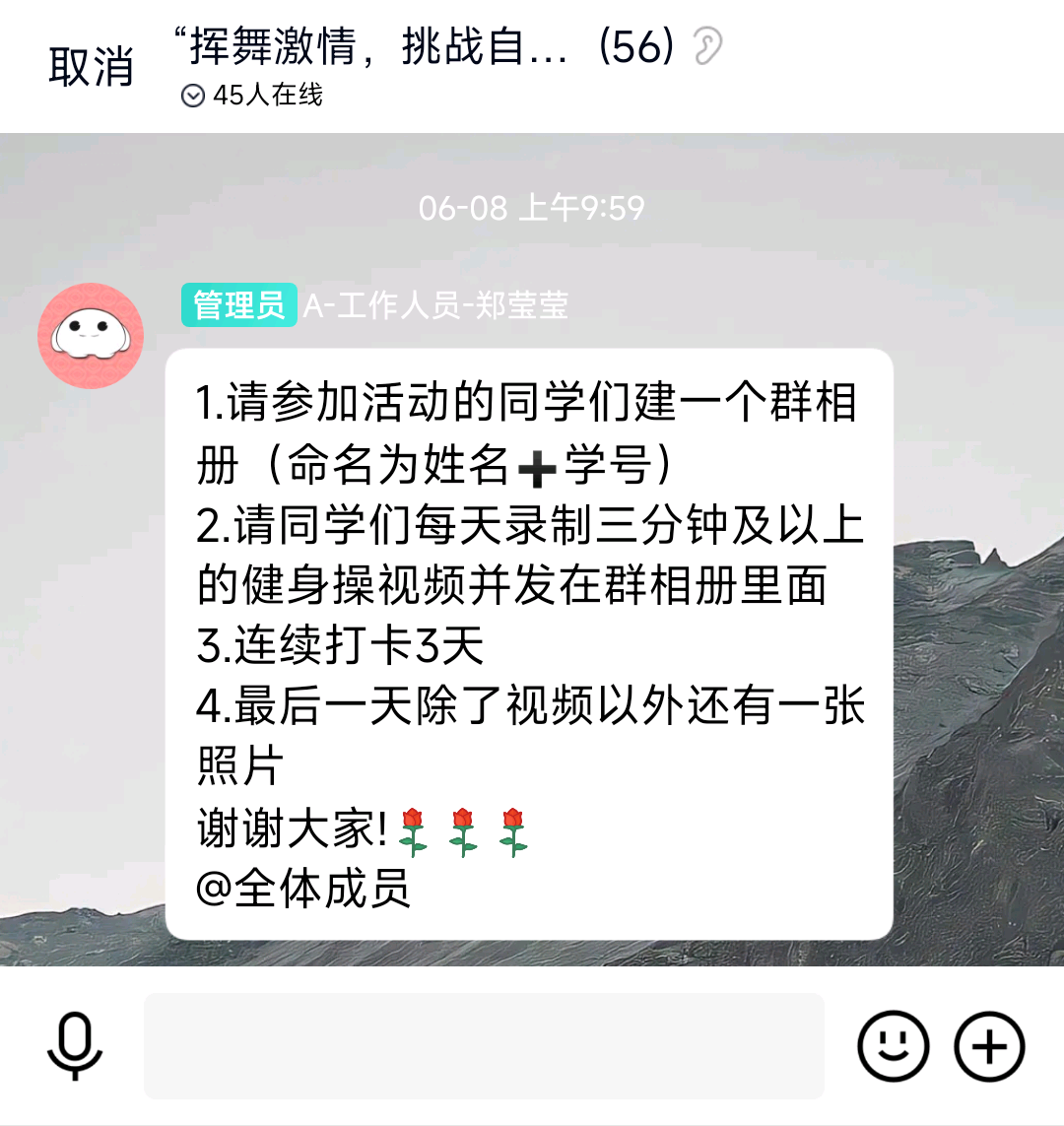Tap 取消 to cancel
1064x1126 pixels.
click(91, 67)
